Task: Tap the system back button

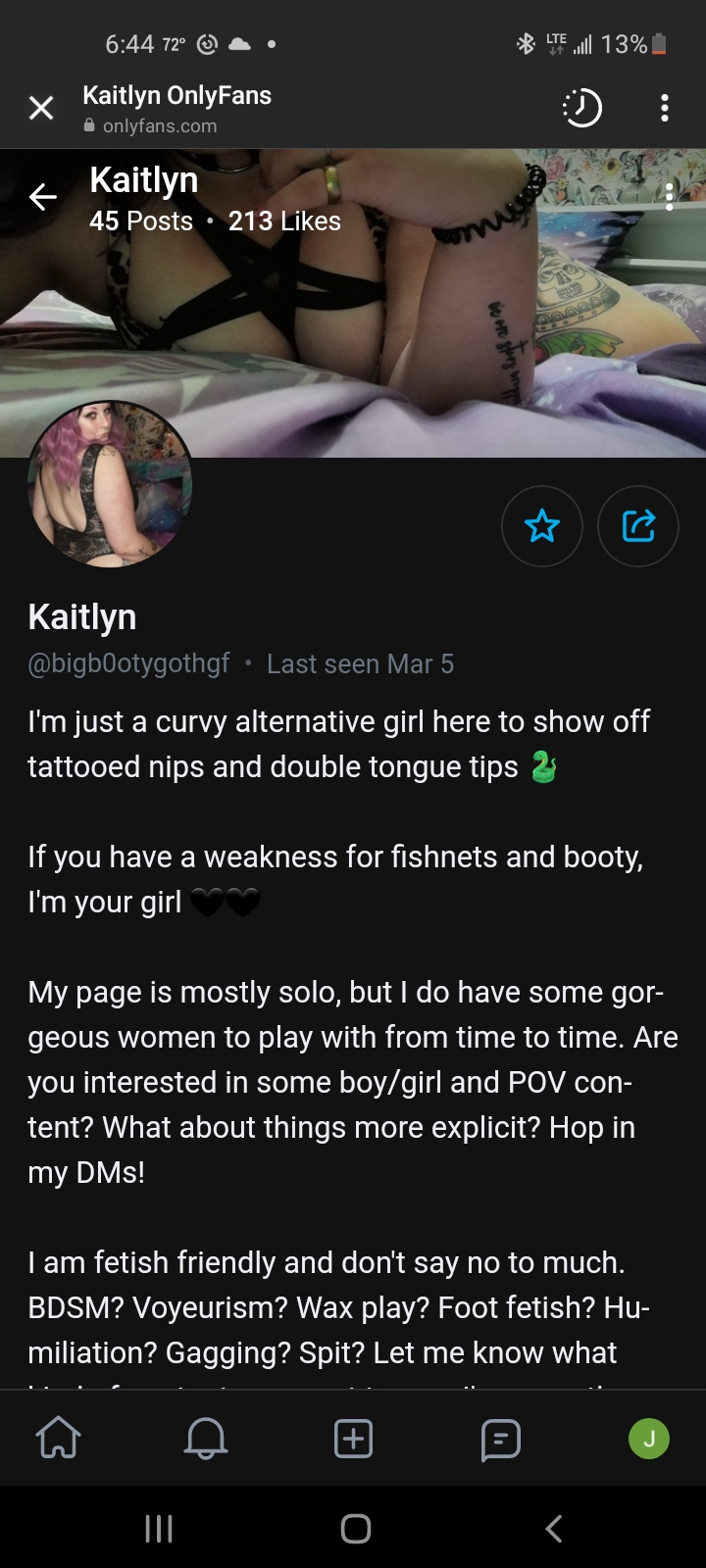Action: (x=554, y=1528)
